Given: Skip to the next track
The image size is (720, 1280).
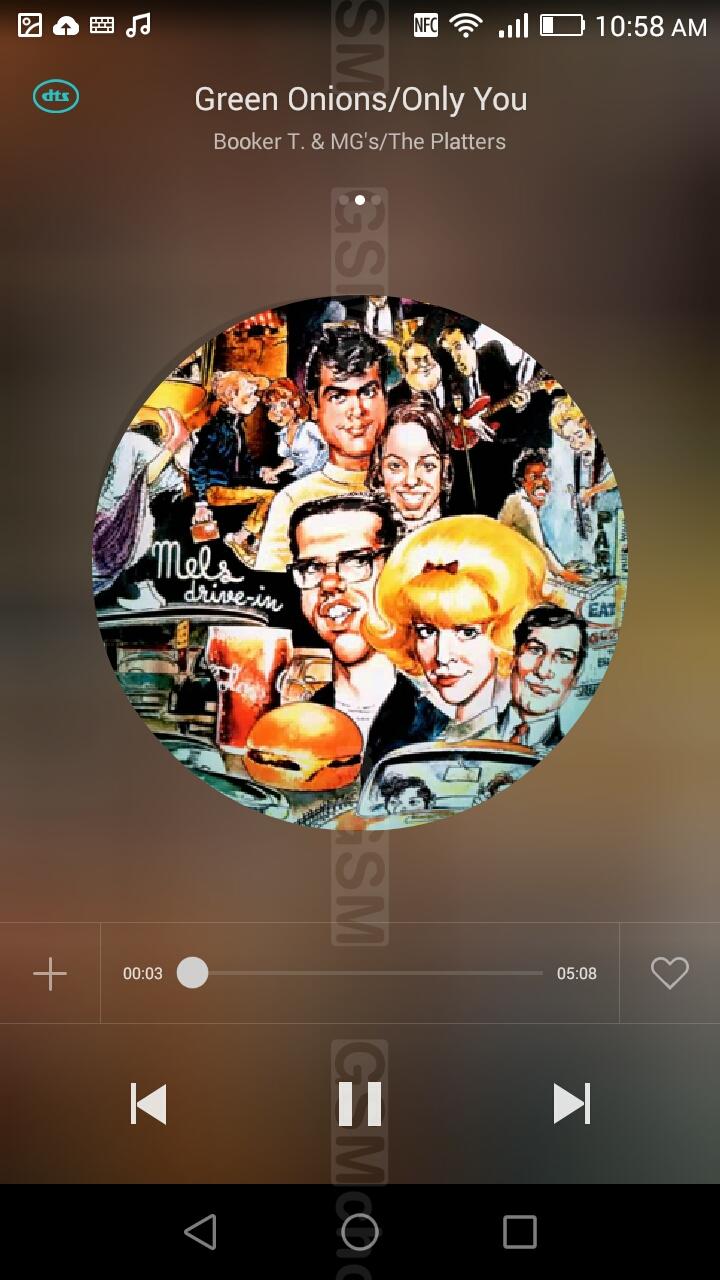Looking at the screenshot, I should [x=572, y=1104].
